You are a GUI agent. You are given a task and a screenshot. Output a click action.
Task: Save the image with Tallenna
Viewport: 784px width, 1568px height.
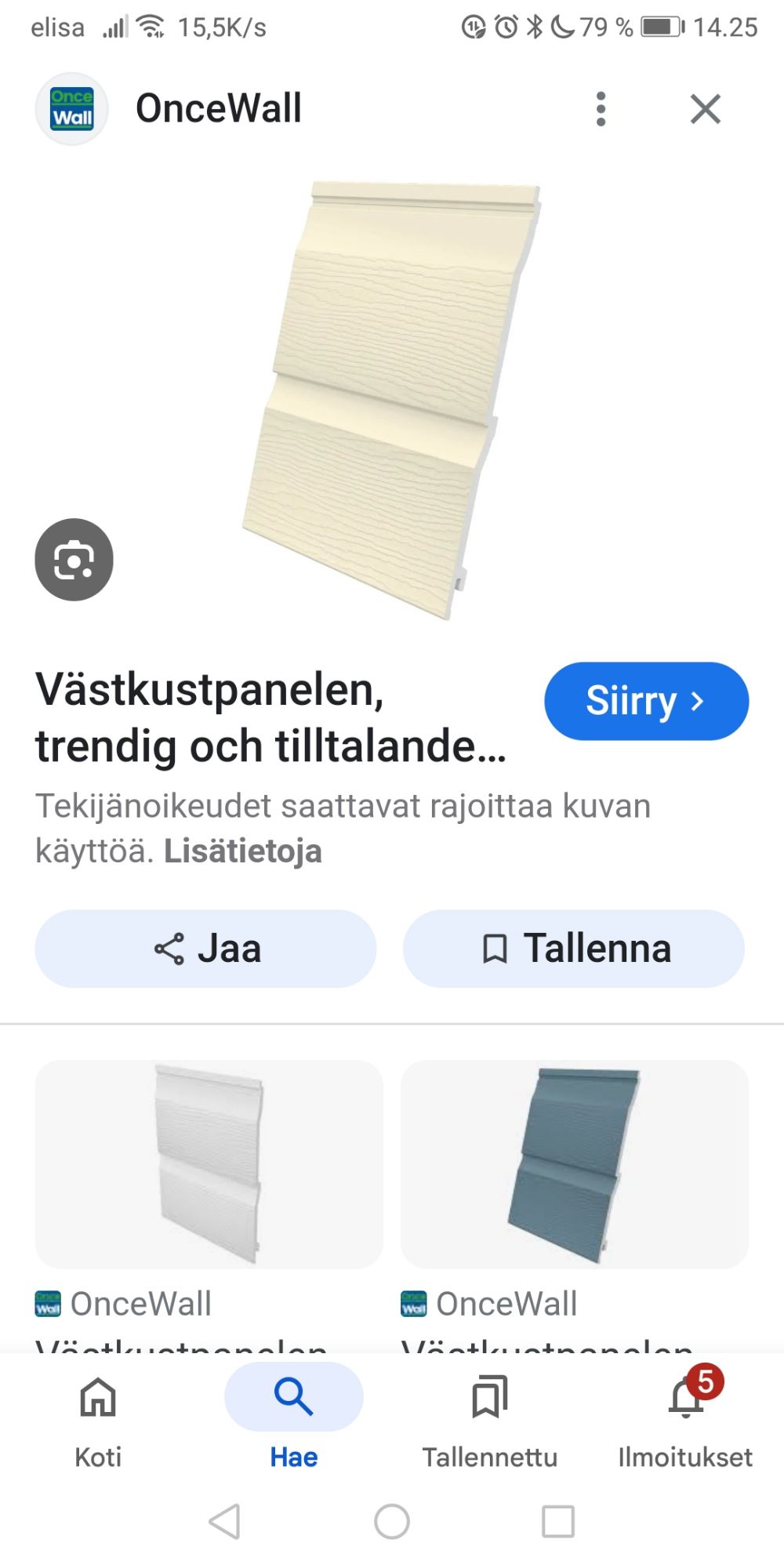pyautogui.click(x=574, y=949)
